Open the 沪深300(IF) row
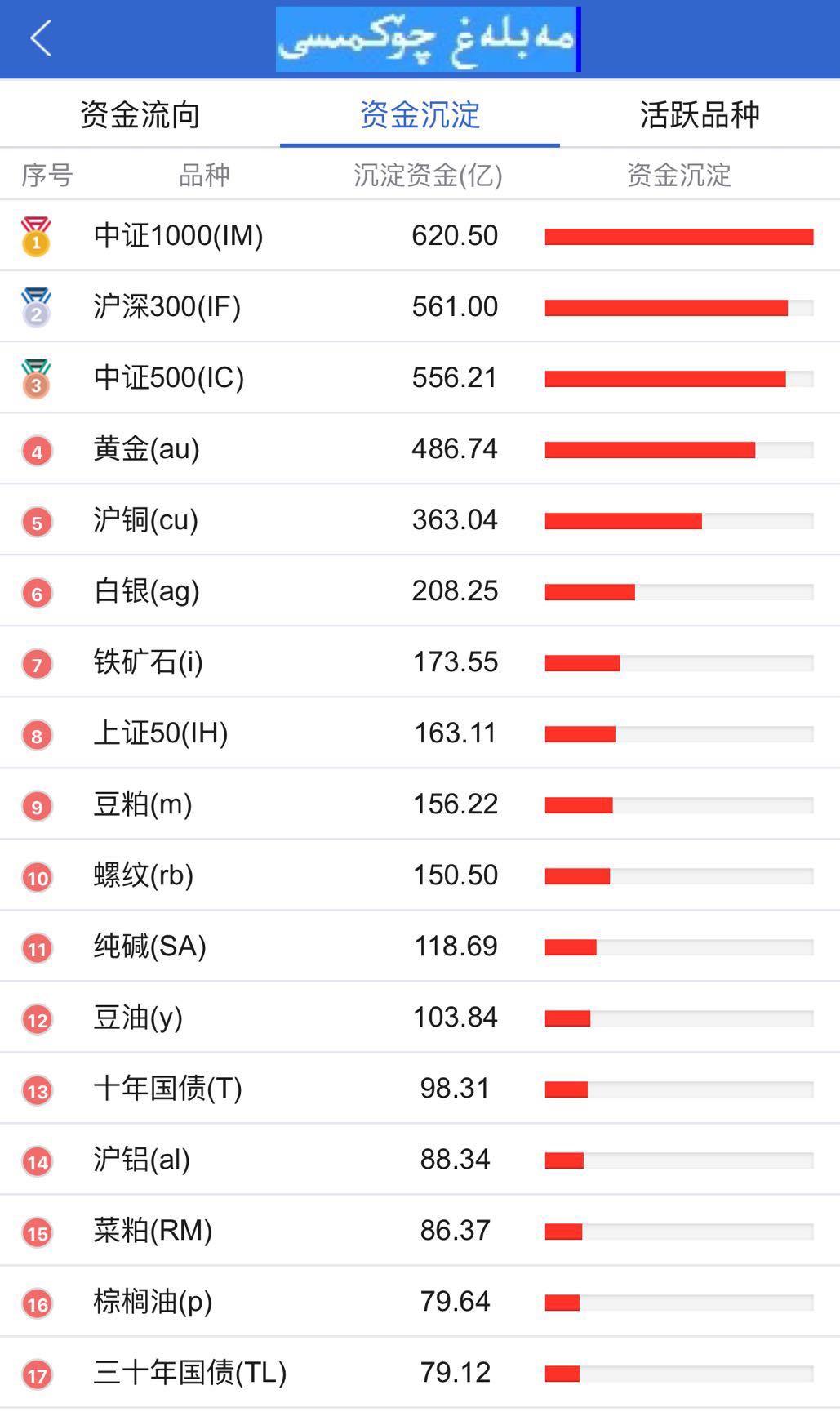This screenshot has width=840, height=1412. (167, 307)
